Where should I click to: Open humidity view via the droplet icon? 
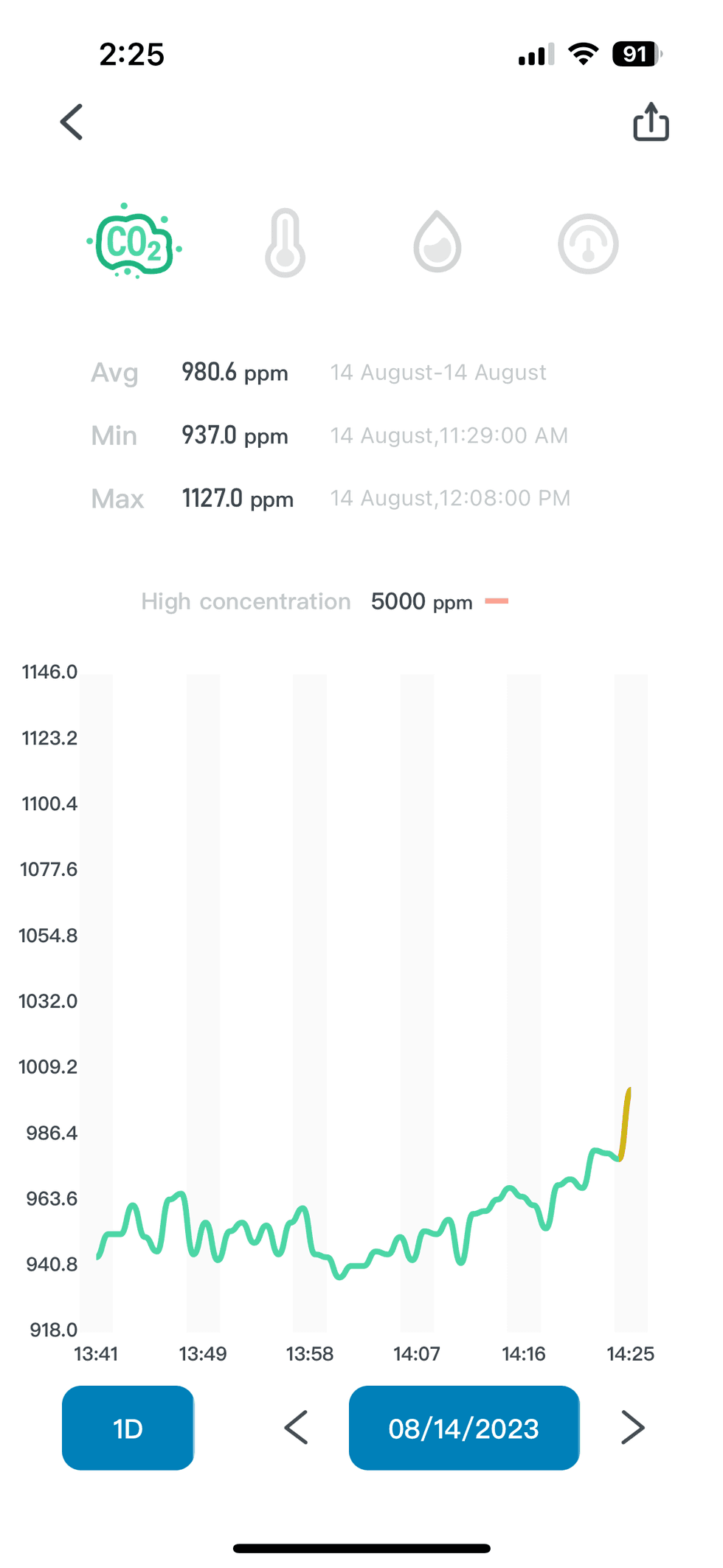tap(437, 242)
